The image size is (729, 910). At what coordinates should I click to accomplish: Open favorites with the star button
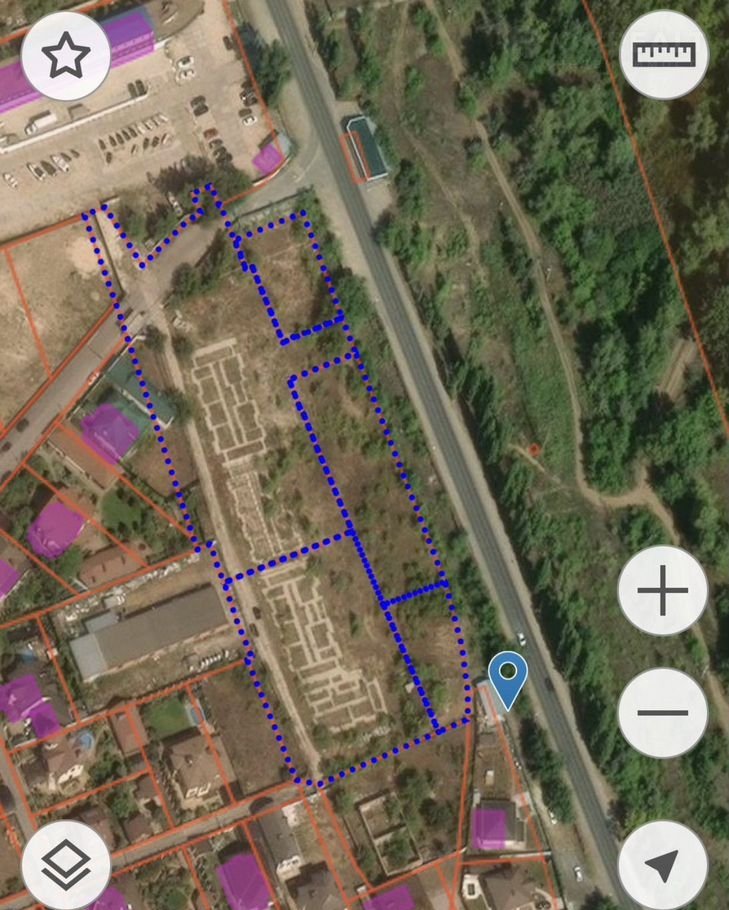[65, 56]
